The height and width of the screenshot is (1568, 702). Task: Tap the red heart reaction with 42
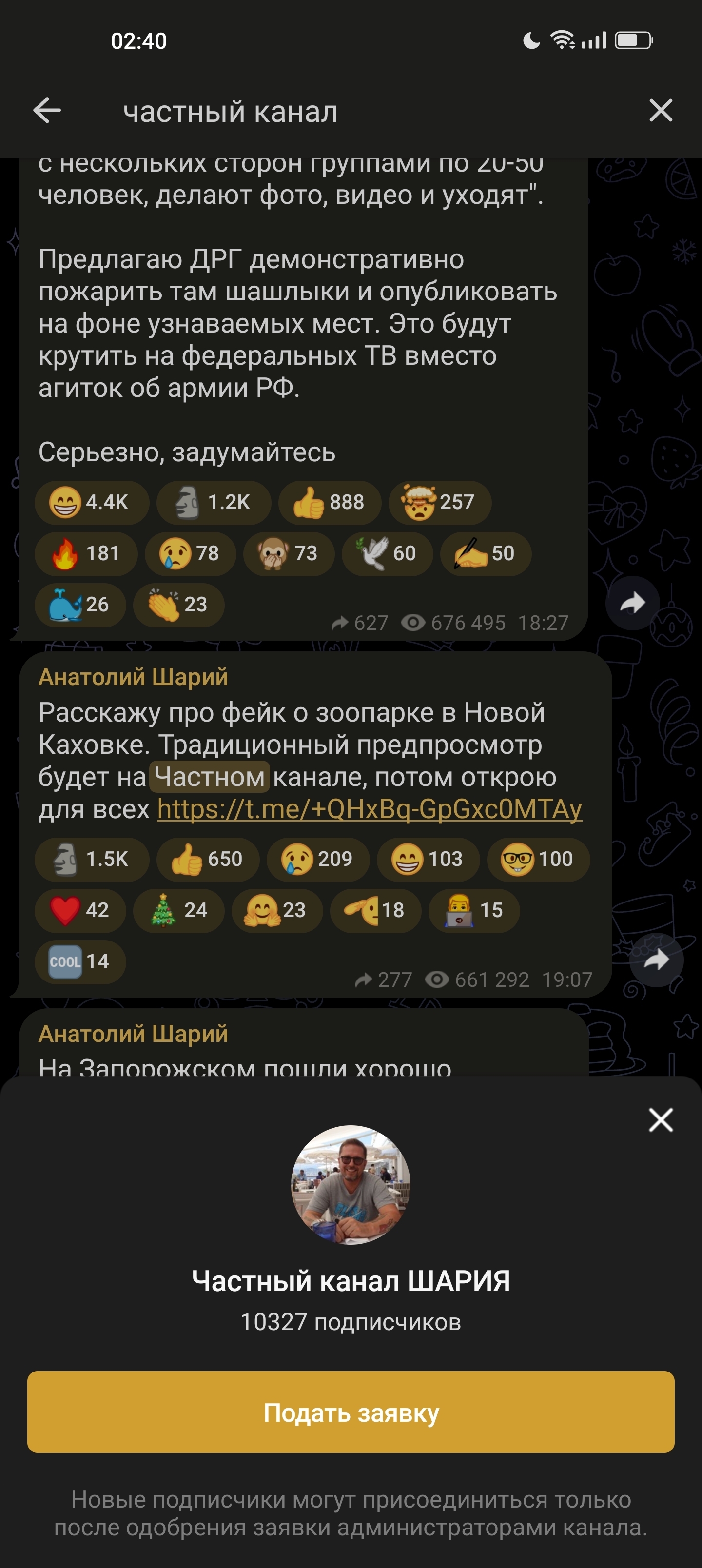pyautogui.click(x=80, y=911)
